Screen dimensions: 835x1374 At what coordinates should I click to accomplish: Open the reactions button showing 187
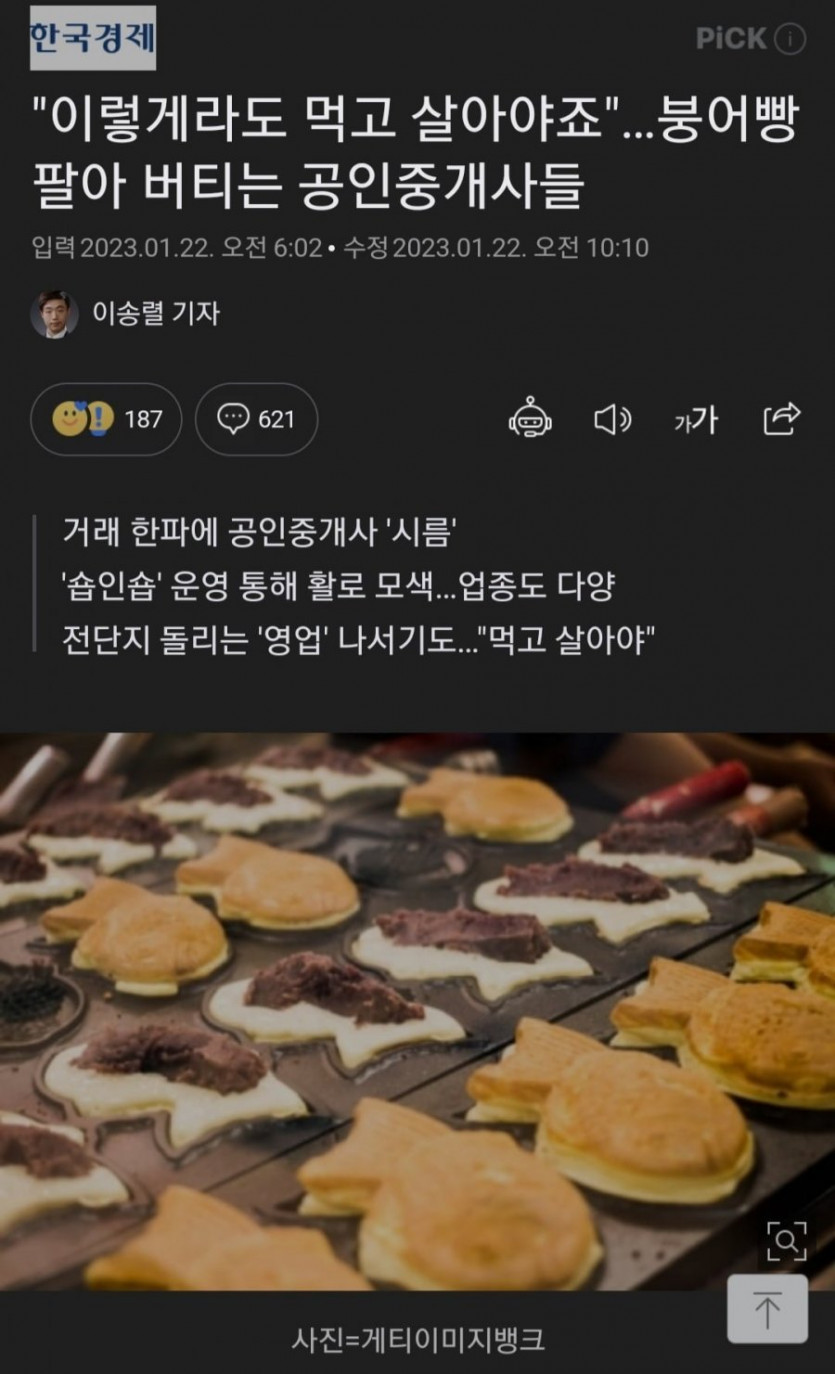(x=106, y=419)
